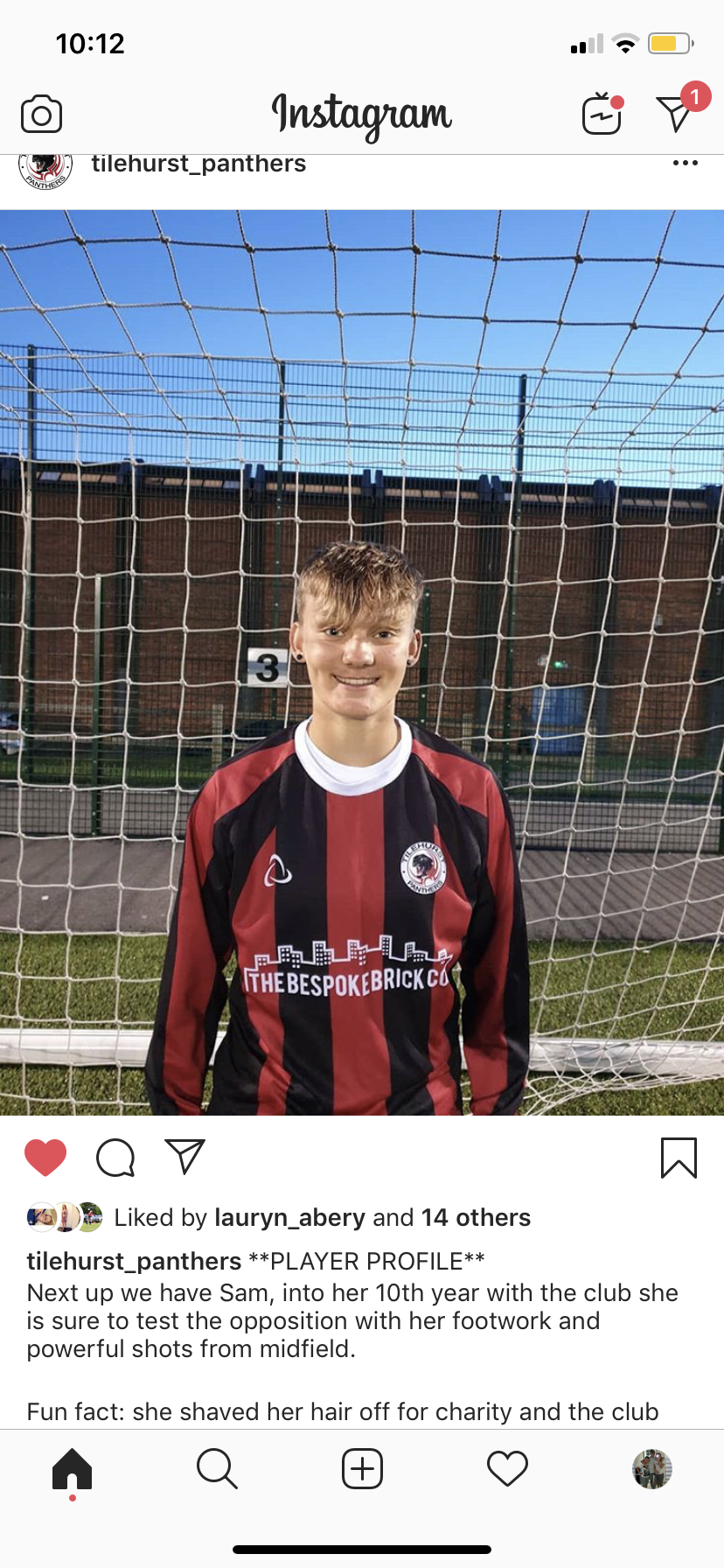Screen dimensions: 724x1568
Task: Open the camera in the top bar
Action: 41,115
